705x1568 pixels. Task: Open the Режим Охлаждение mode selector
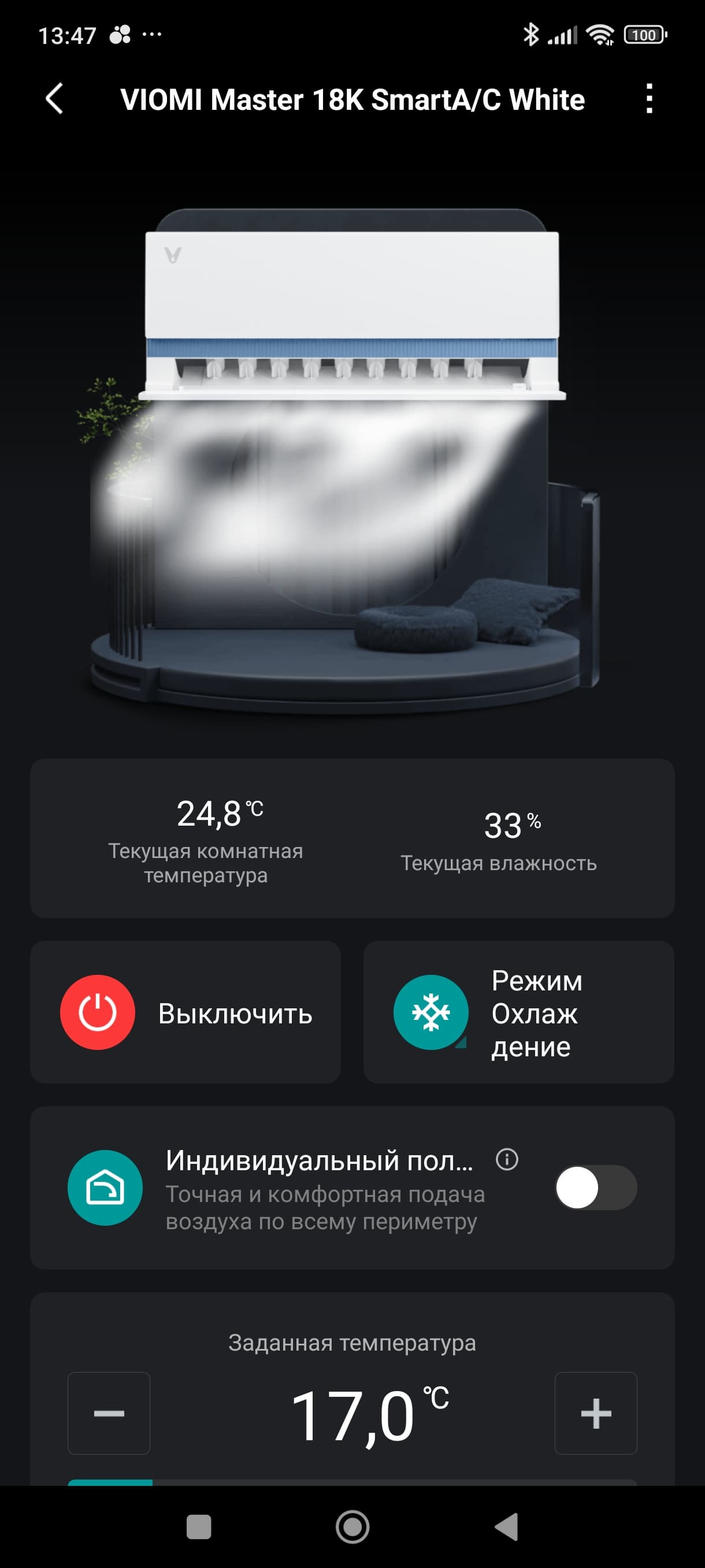point(518,1013)
